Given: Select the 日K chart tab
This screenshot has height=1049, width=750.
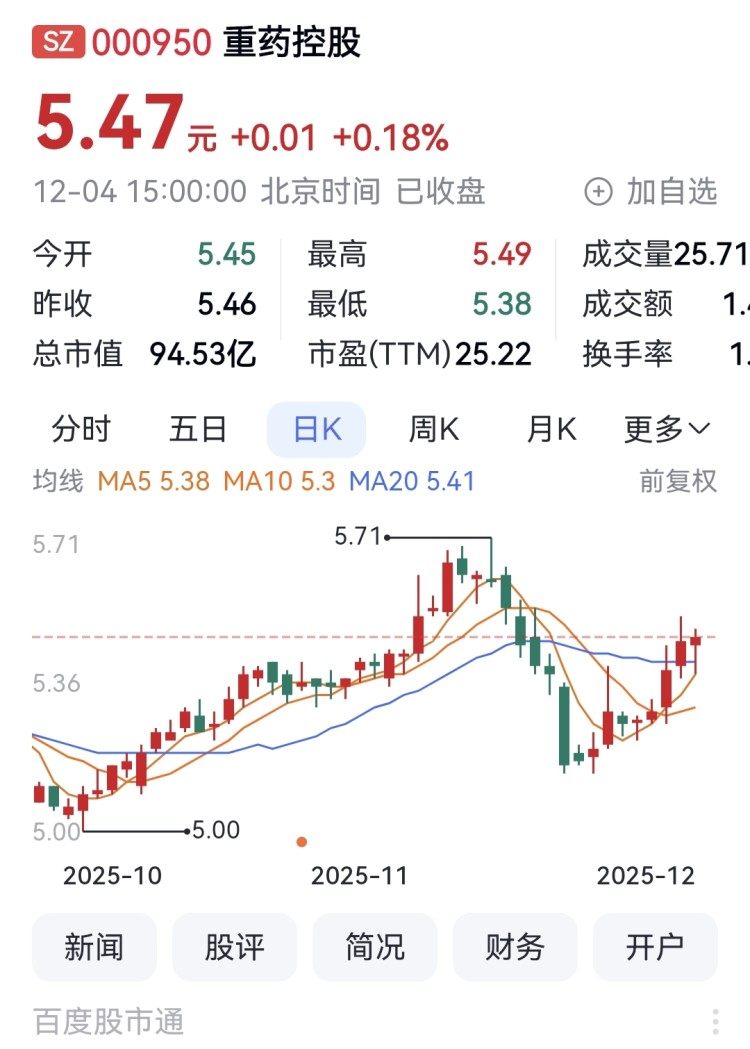Looking at the screenshot, I should point(316,430).
